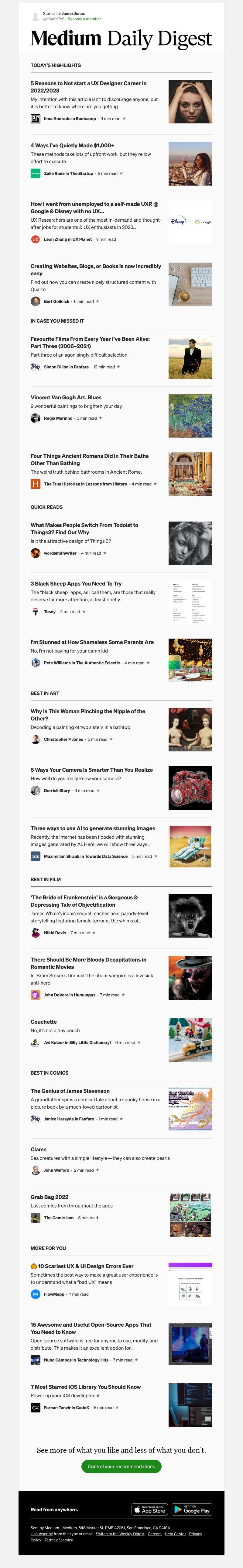Read the 'Clams' comic story
Image resolution: width=243 pixels, height=1568 pixels.
pyautogui.click(x=38, y=1150)
